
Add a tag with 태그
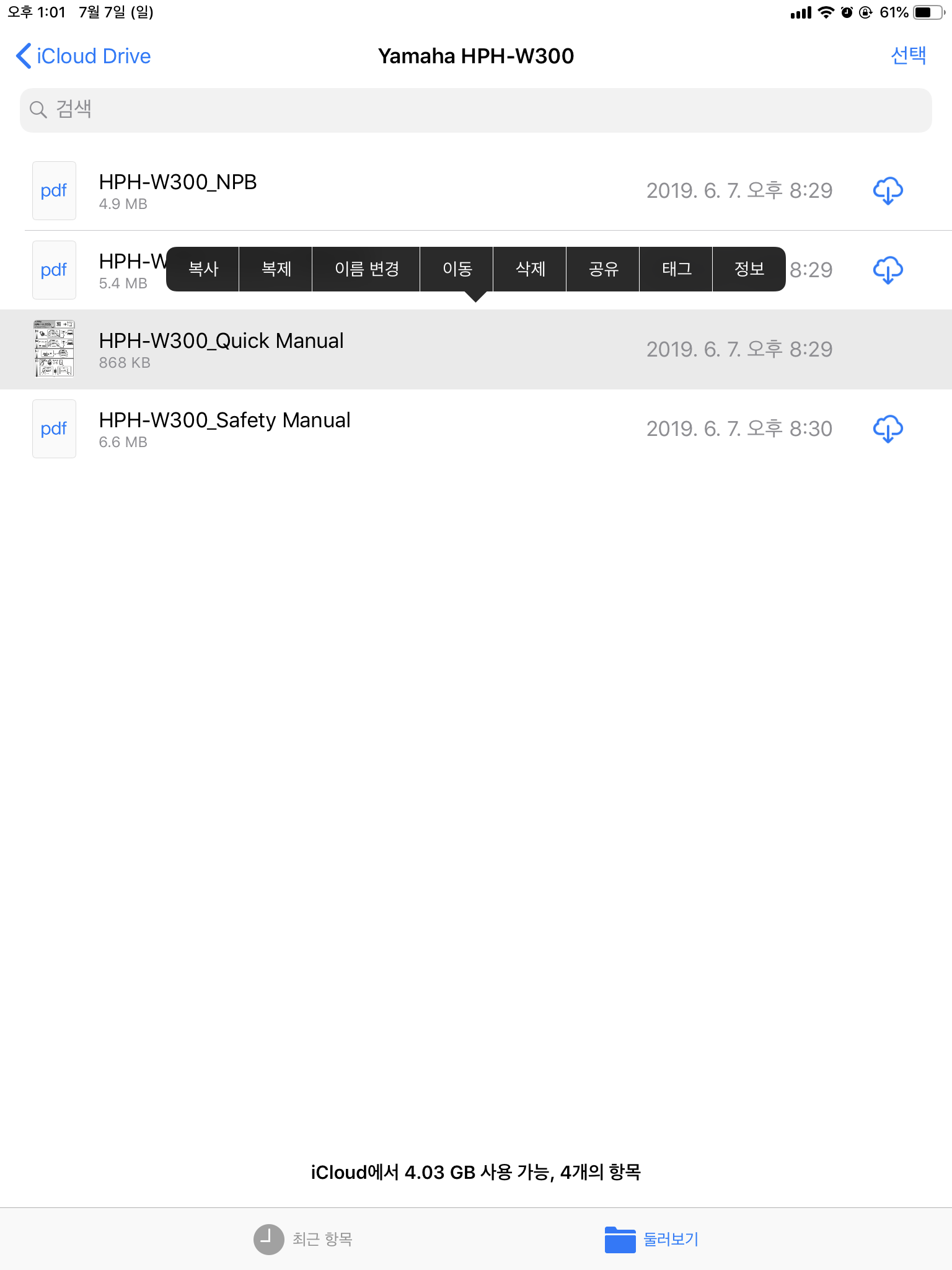click(676, 269)
